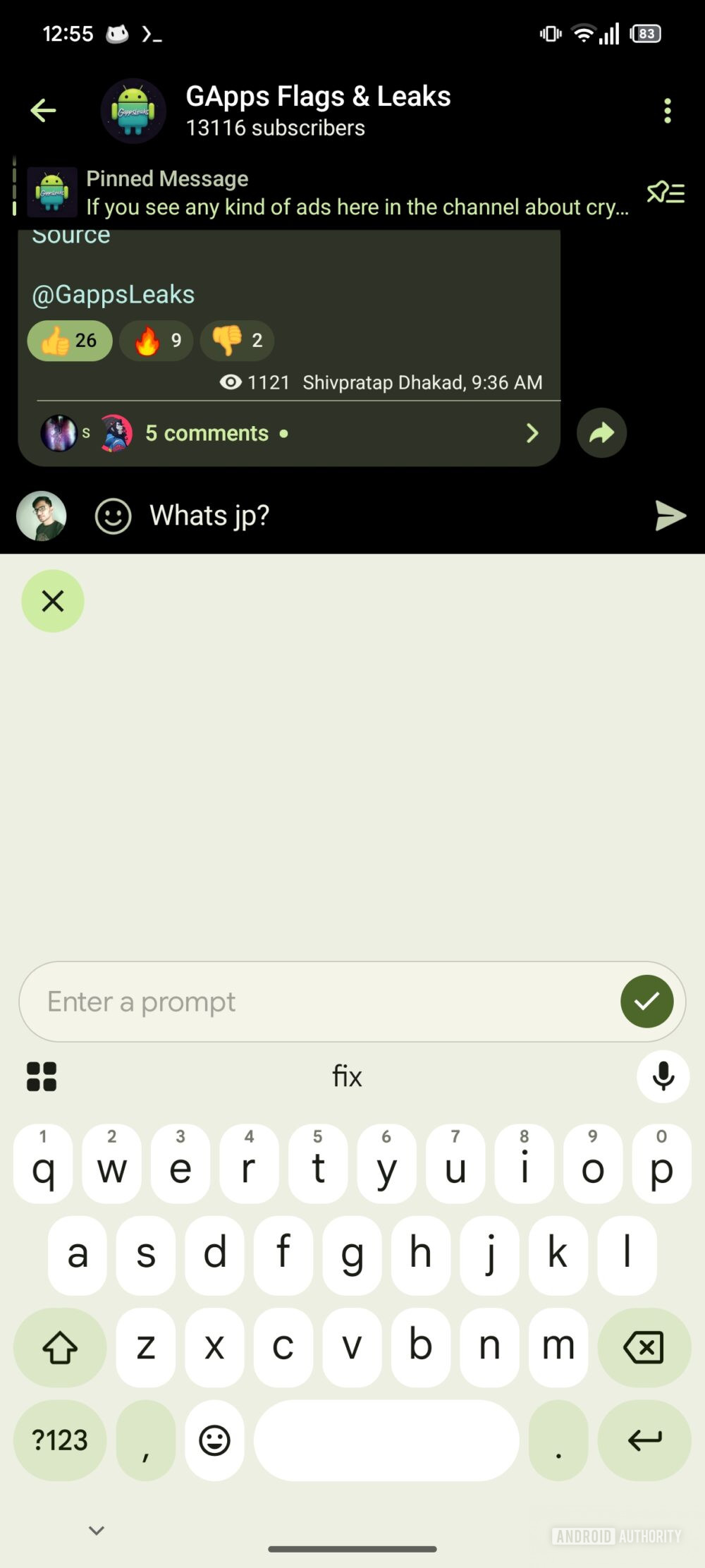Open channel options via three-dot menu

[666, 110]
